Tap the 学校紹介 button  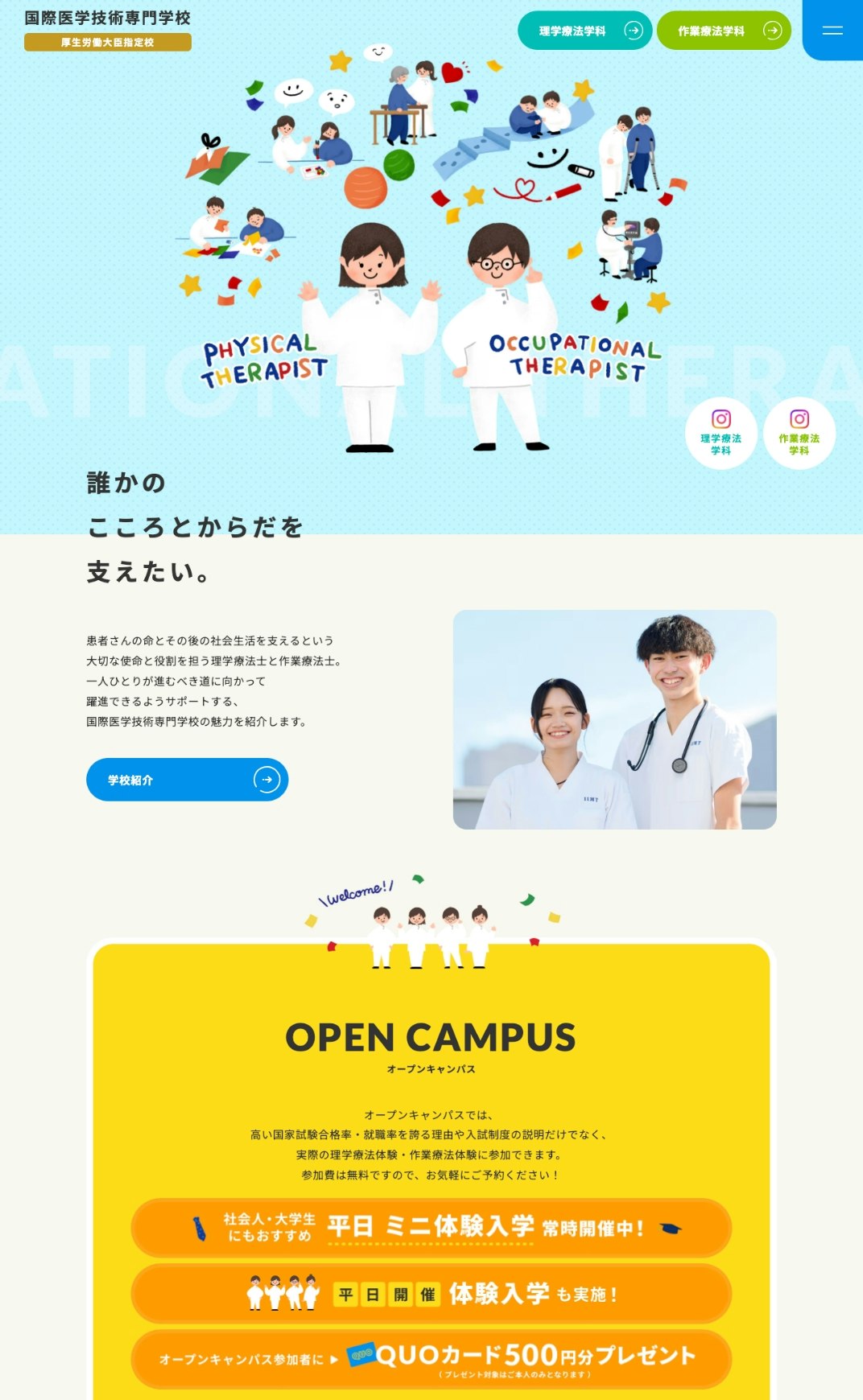pyautogui.click(x=187, y=780)
